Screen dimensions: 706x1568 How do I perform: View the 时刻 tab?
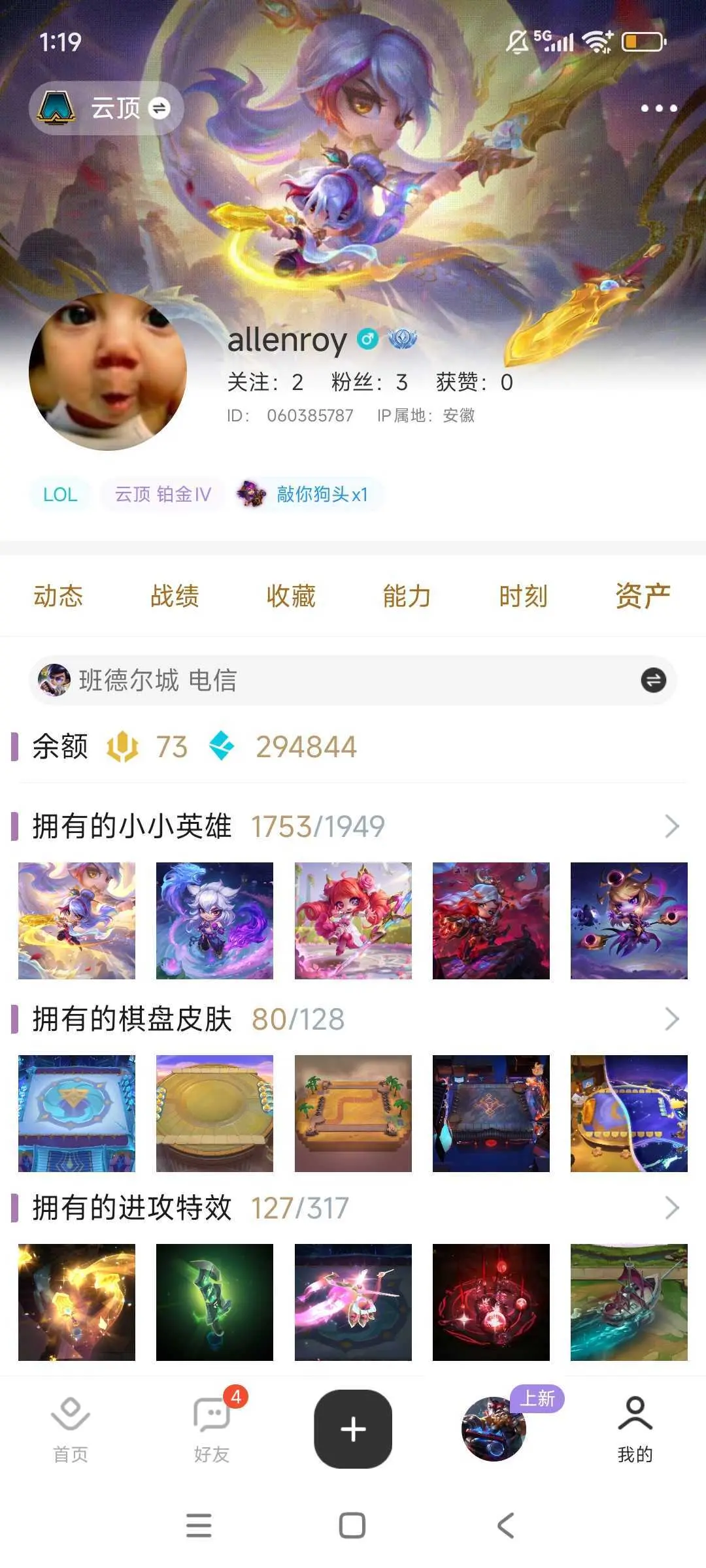[x=523, y=596]
